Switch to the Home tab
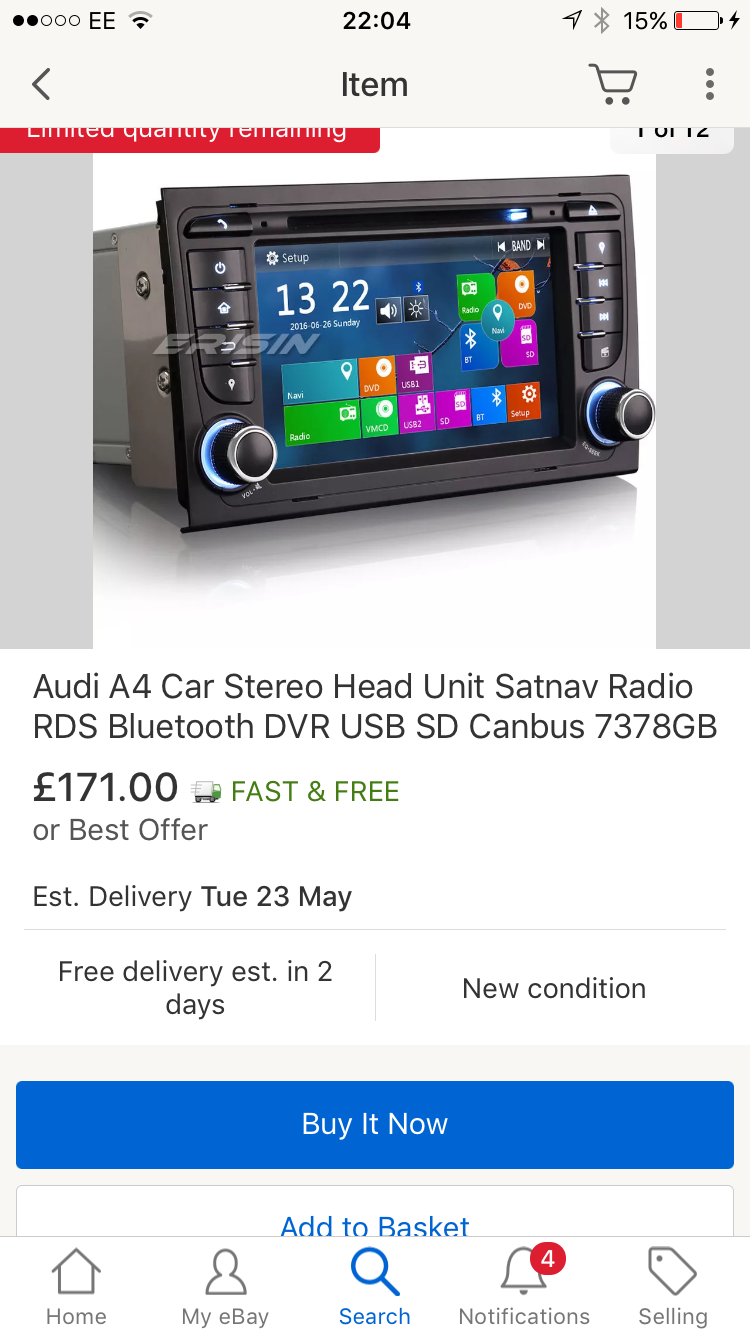 click(x=76, y=1288)
